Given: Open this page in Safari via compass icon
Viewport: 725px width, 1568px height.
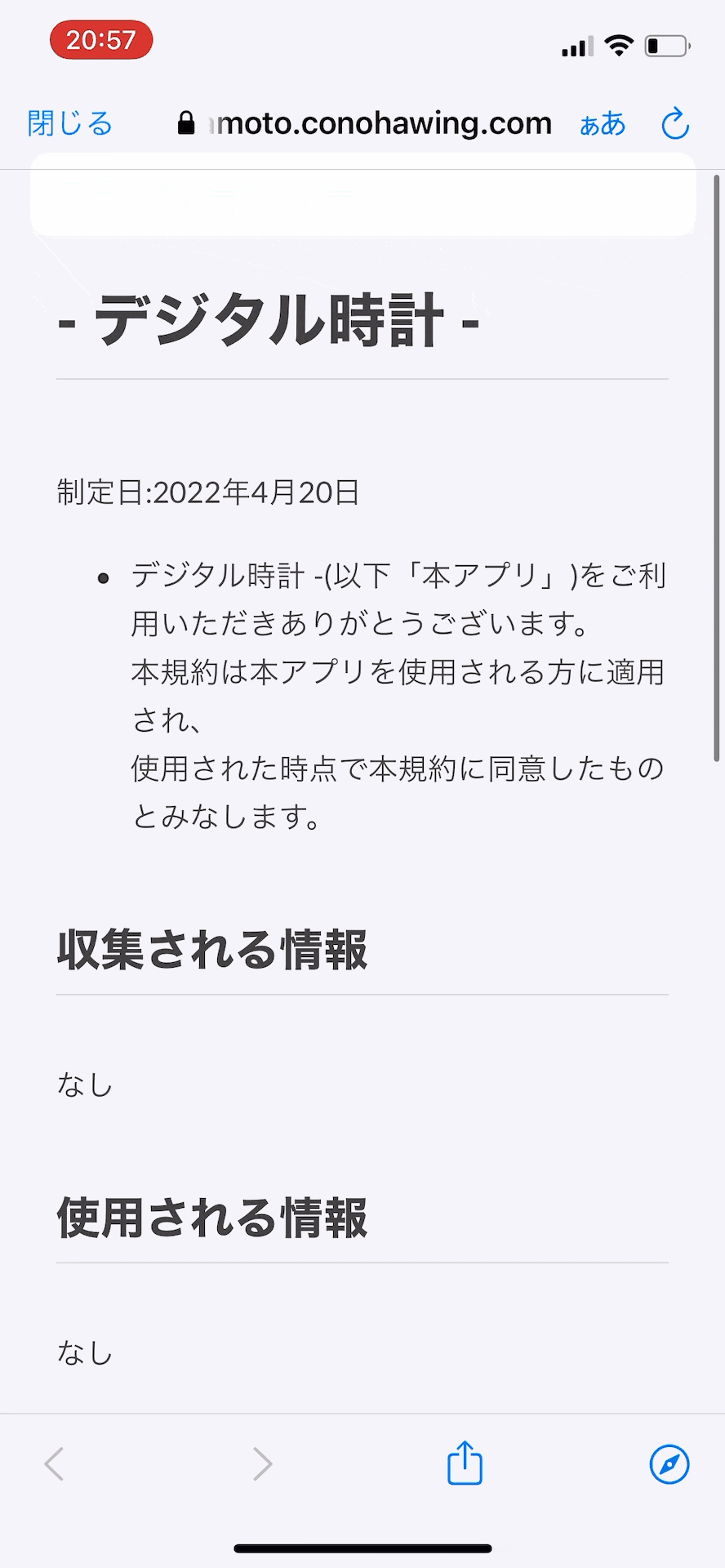Looking at the screenshot, I should [x=669, y=1463].
